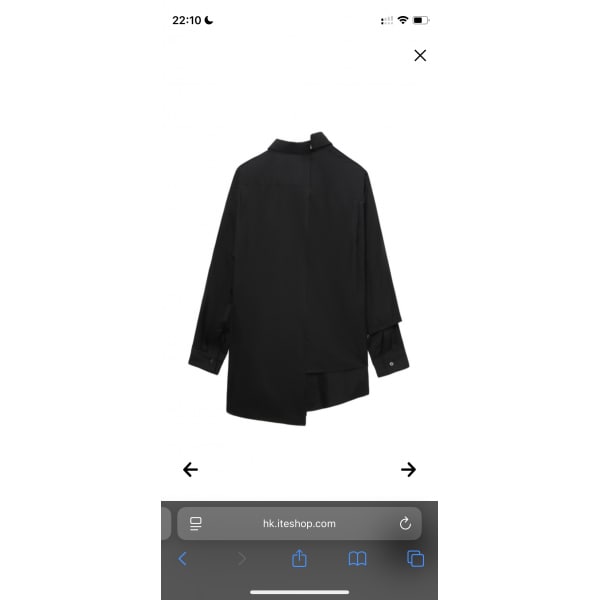Show the next product image
This screenshot has width=600, height=600.
408,469
